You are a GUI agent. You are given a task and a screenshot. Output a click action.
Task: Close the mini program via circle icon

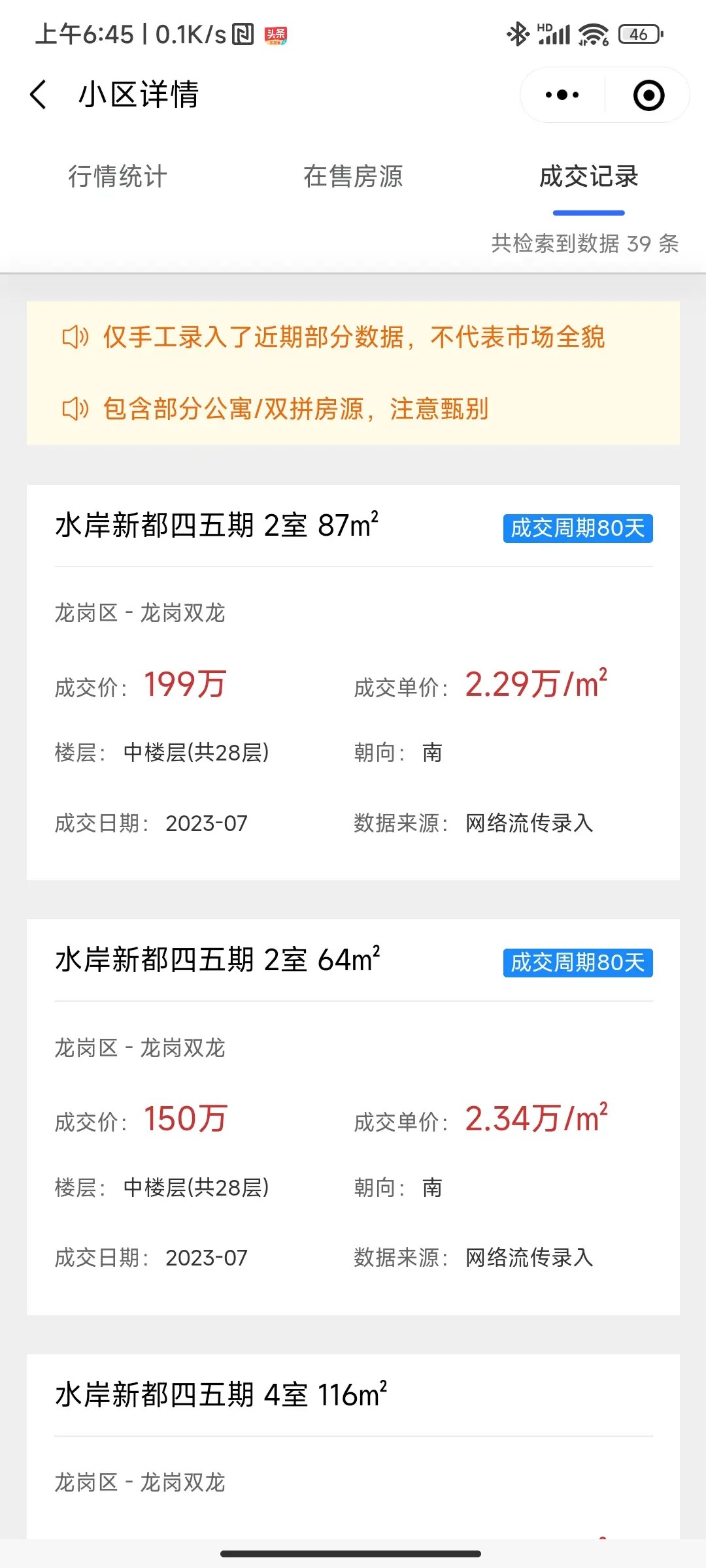coord(648,95)
